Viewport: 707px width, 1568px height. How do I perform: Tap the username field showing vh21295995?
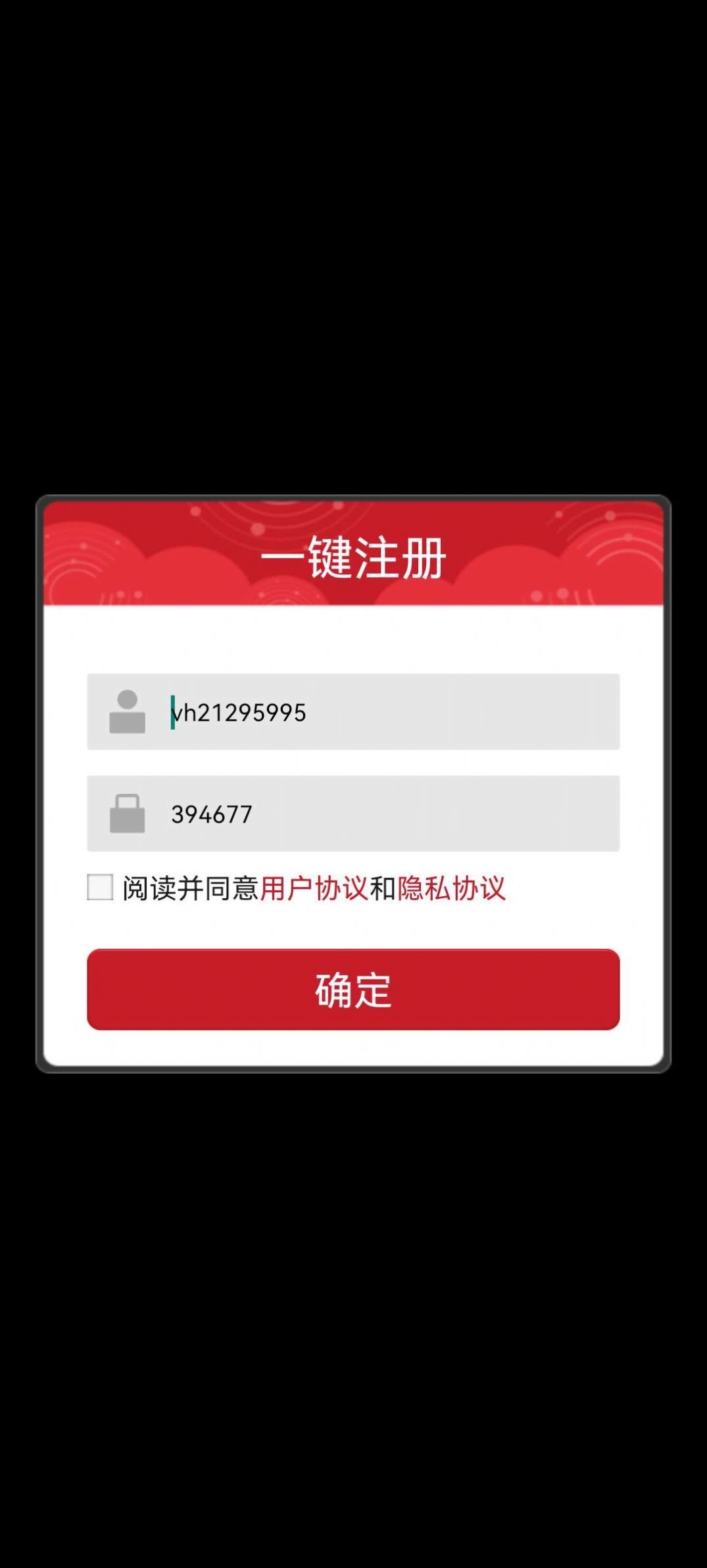[388, 712]
